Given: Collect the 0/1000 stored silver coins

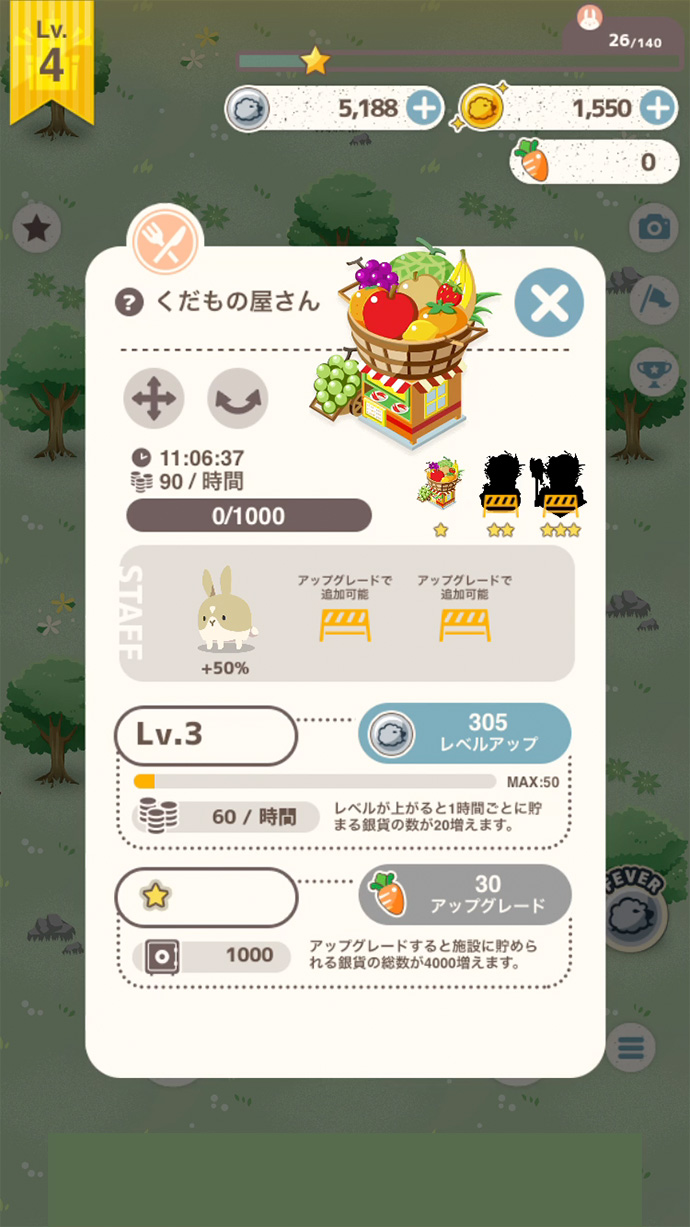Looking at the screenshot, I should pyautogui.click(x=249, y=516).
